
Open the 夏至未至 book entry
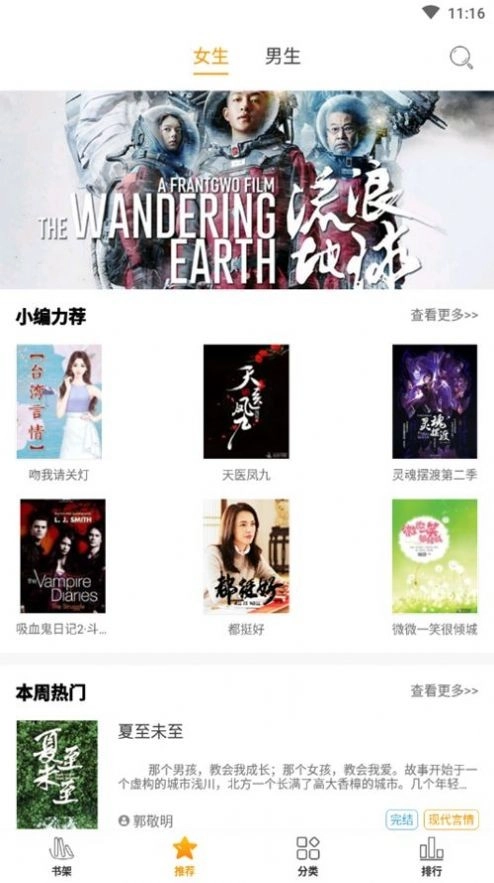[x=247, y=774]
